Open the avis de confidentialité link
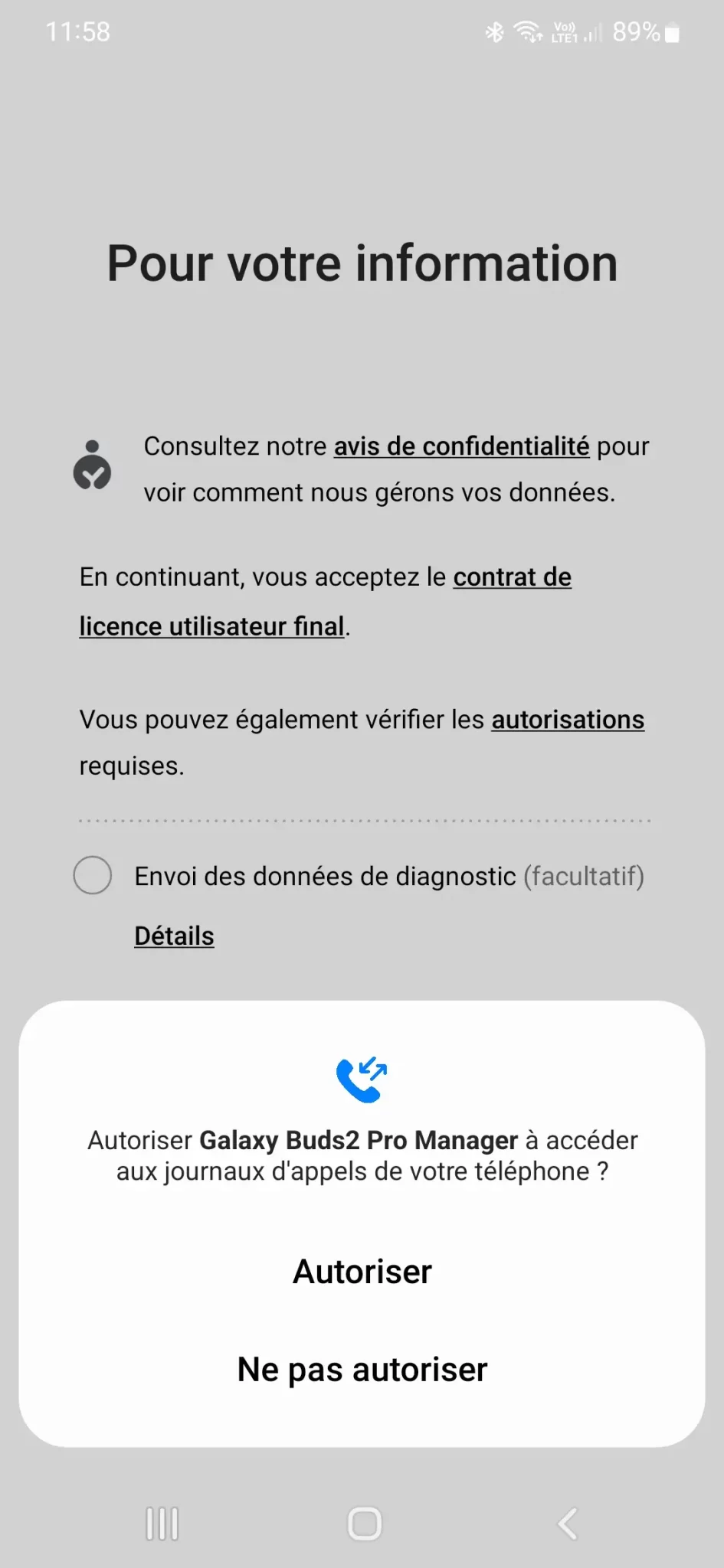The width and height of the screenshot is (724, 1568). (461, 446)
